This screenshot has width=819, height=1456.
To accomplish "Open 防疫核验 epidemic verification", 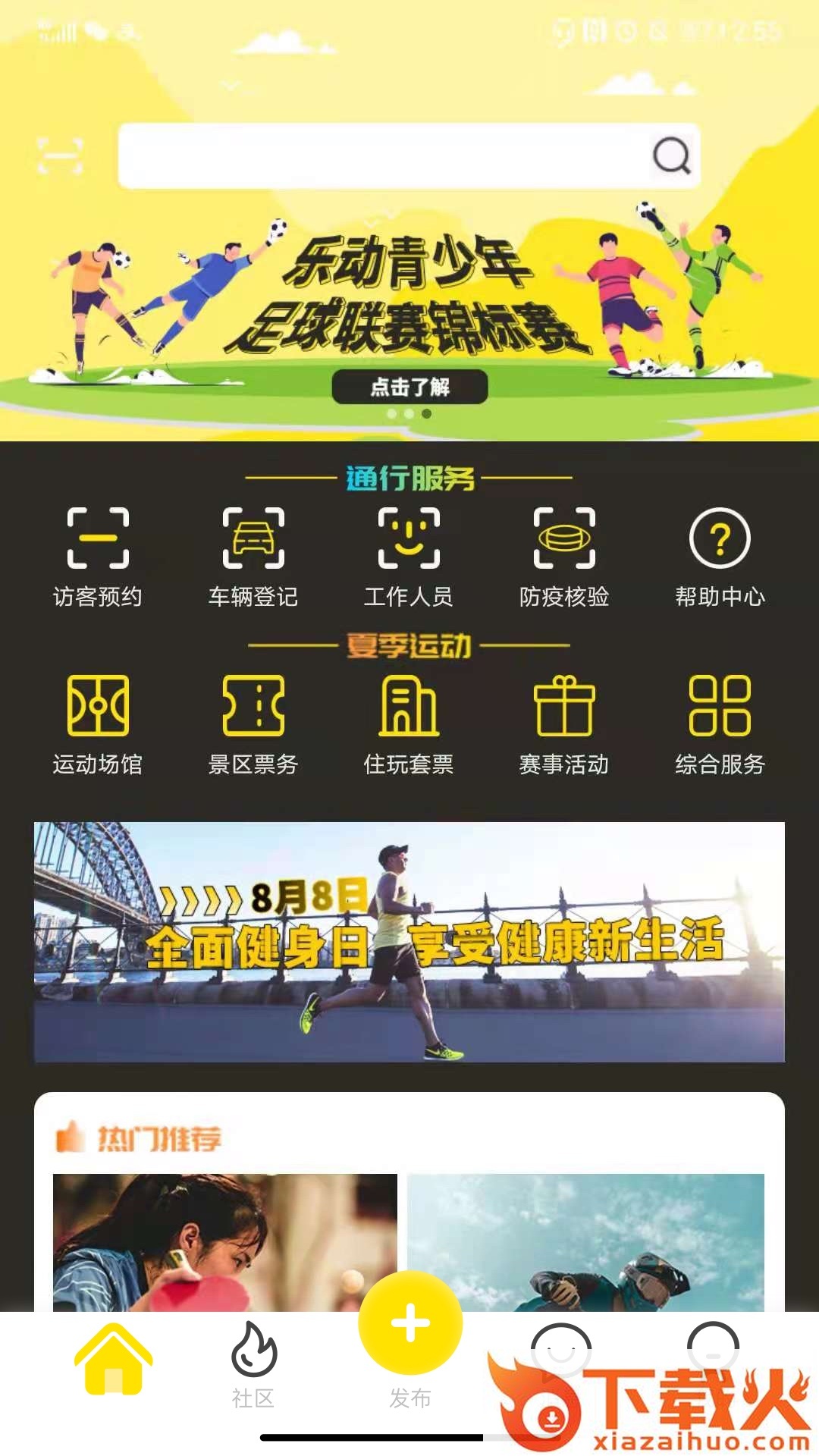I will 564,557.
